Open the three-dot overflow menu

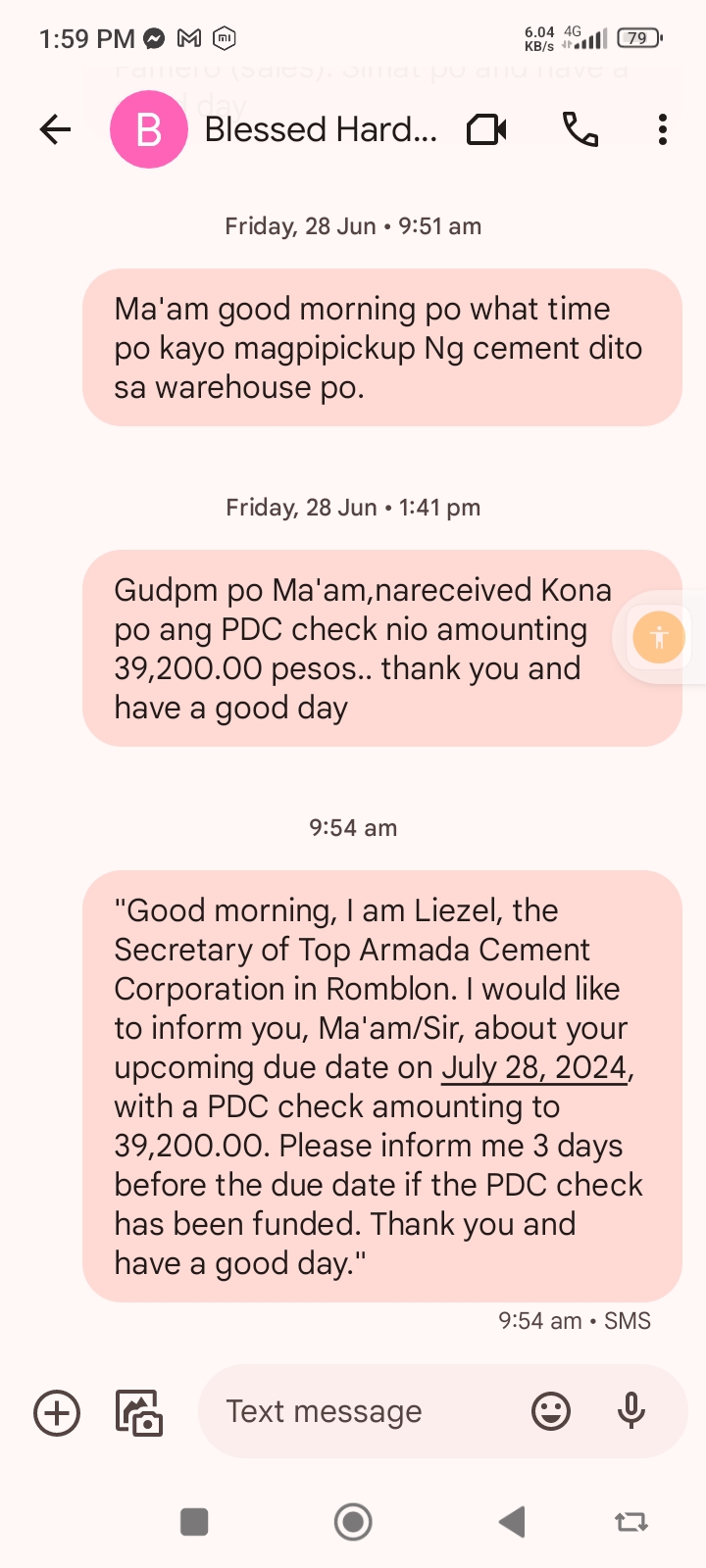click(x=663, y=129)
